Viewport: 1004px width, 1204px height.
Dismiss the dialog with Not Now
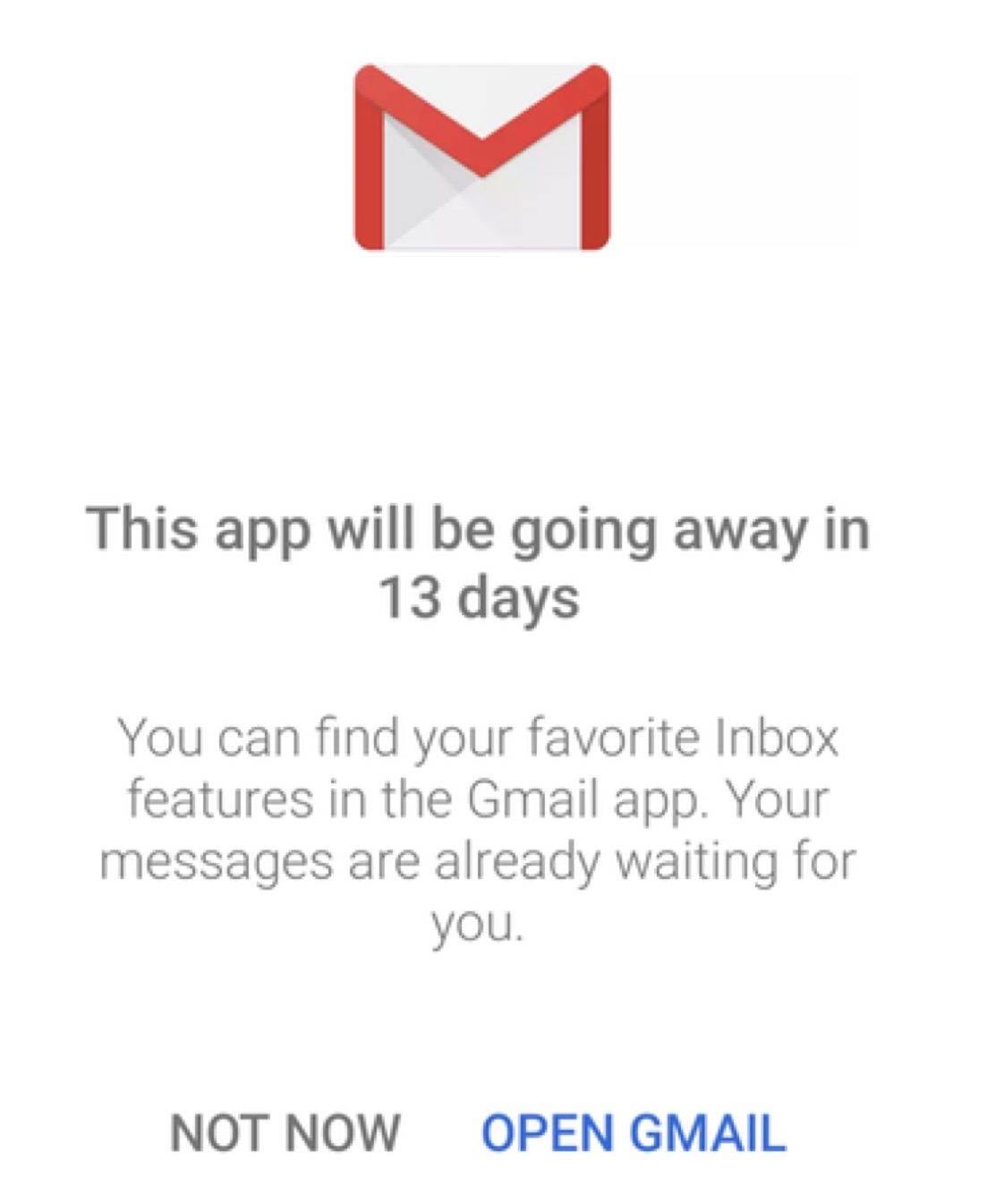tap(285, 1131)
